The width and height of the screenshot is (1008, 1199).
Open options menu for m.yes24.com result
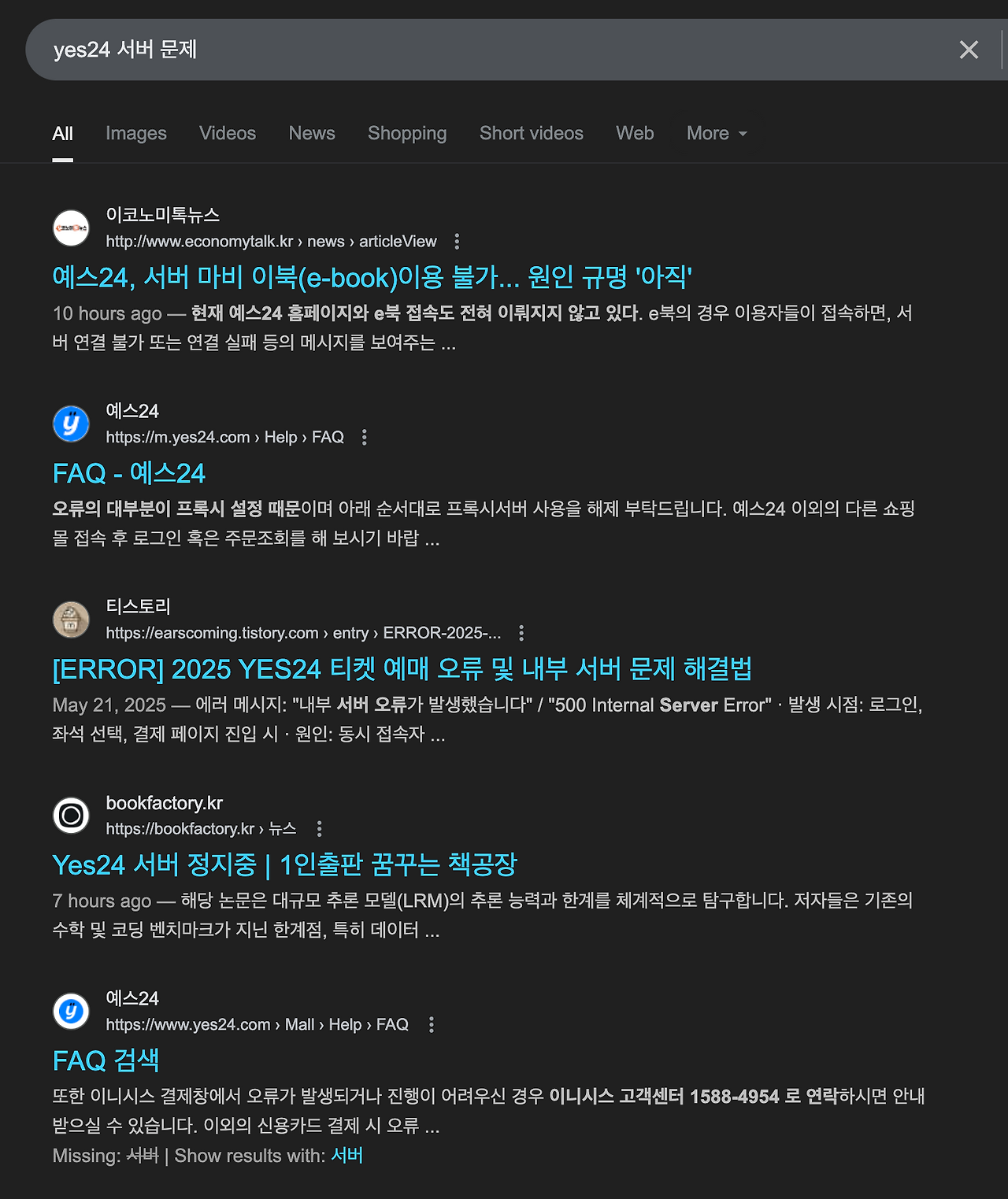tap(364, 438)
